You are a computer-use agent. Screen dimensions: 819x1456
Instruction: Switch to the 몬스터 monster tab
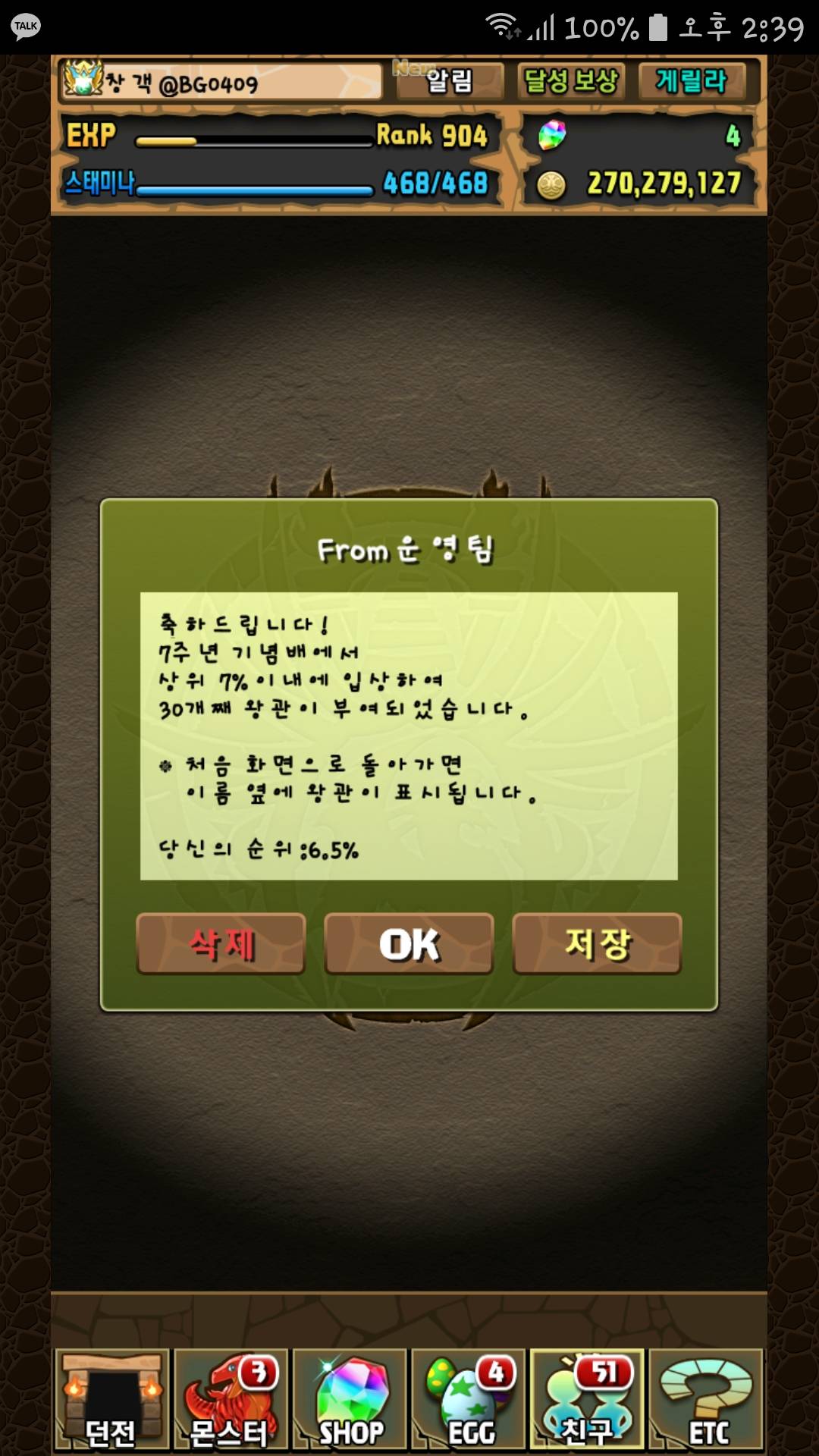point(231,1400)
